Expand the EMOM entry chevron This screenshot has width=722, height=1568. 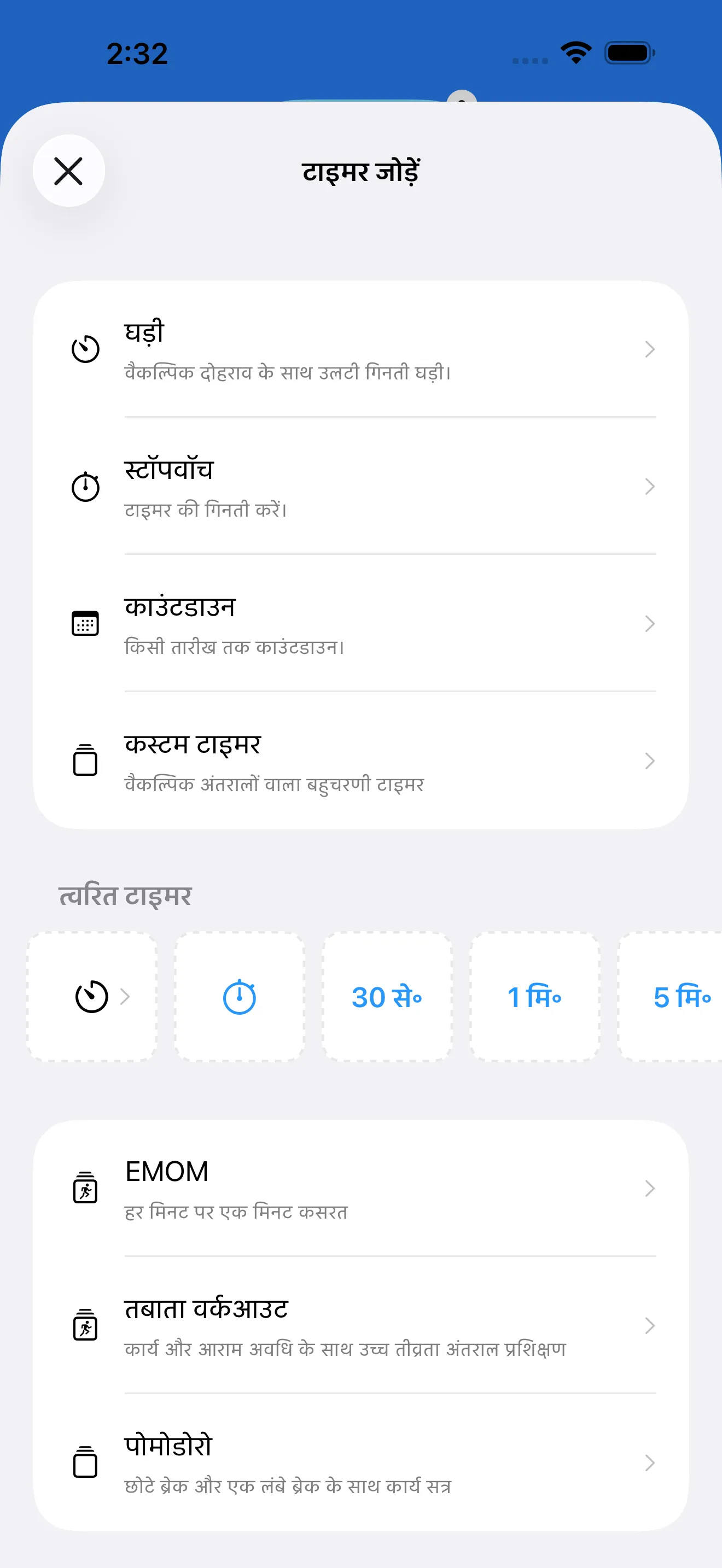650,1188
